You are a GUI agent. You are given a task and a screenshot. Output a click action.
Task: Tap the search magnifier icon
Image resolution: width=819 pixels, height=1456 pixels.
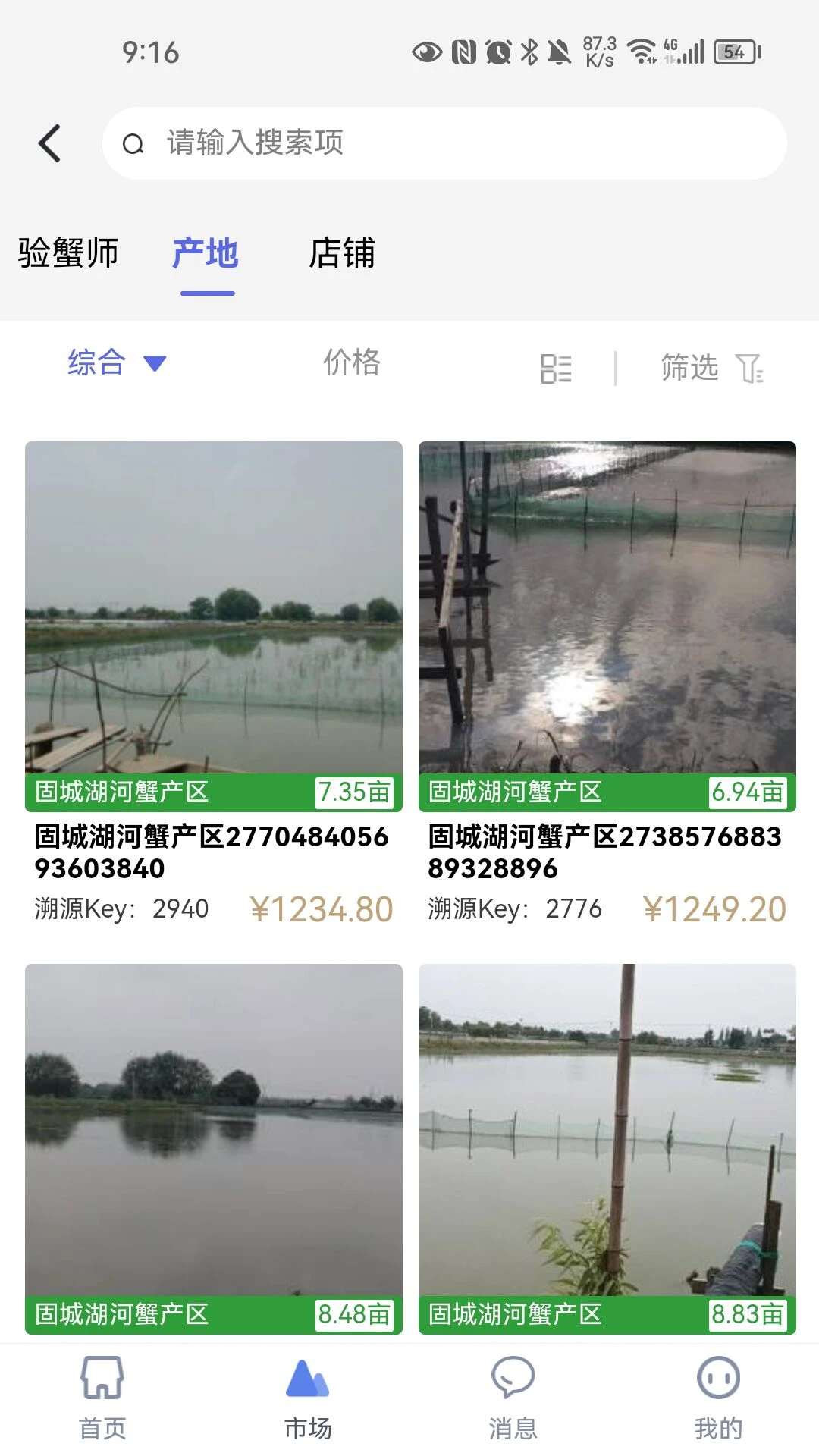pyautogui.click(x=133, y=143)
